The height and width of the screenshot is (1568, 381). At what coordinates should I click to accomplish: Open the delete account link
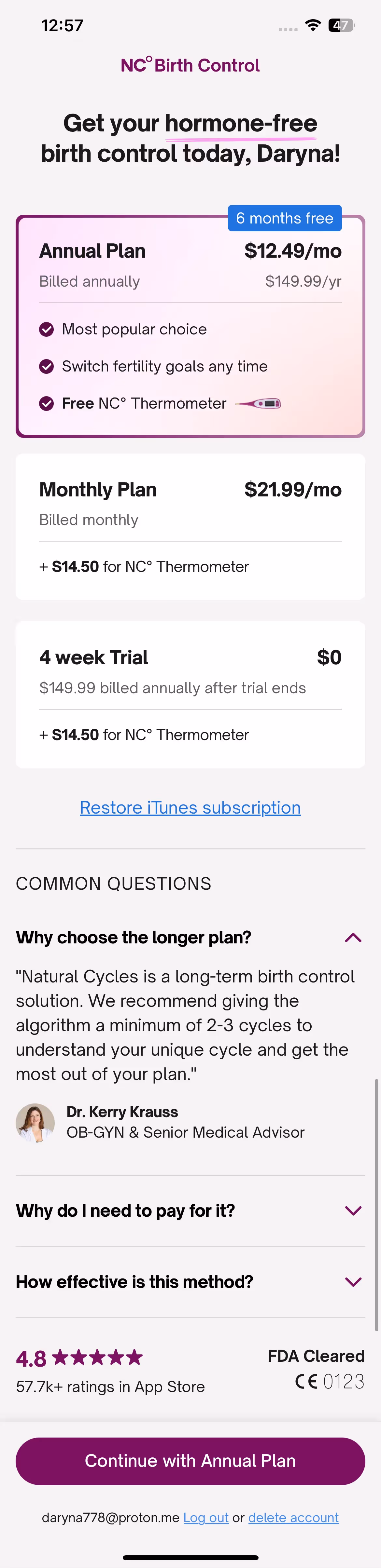click(x=293, y=1518)
